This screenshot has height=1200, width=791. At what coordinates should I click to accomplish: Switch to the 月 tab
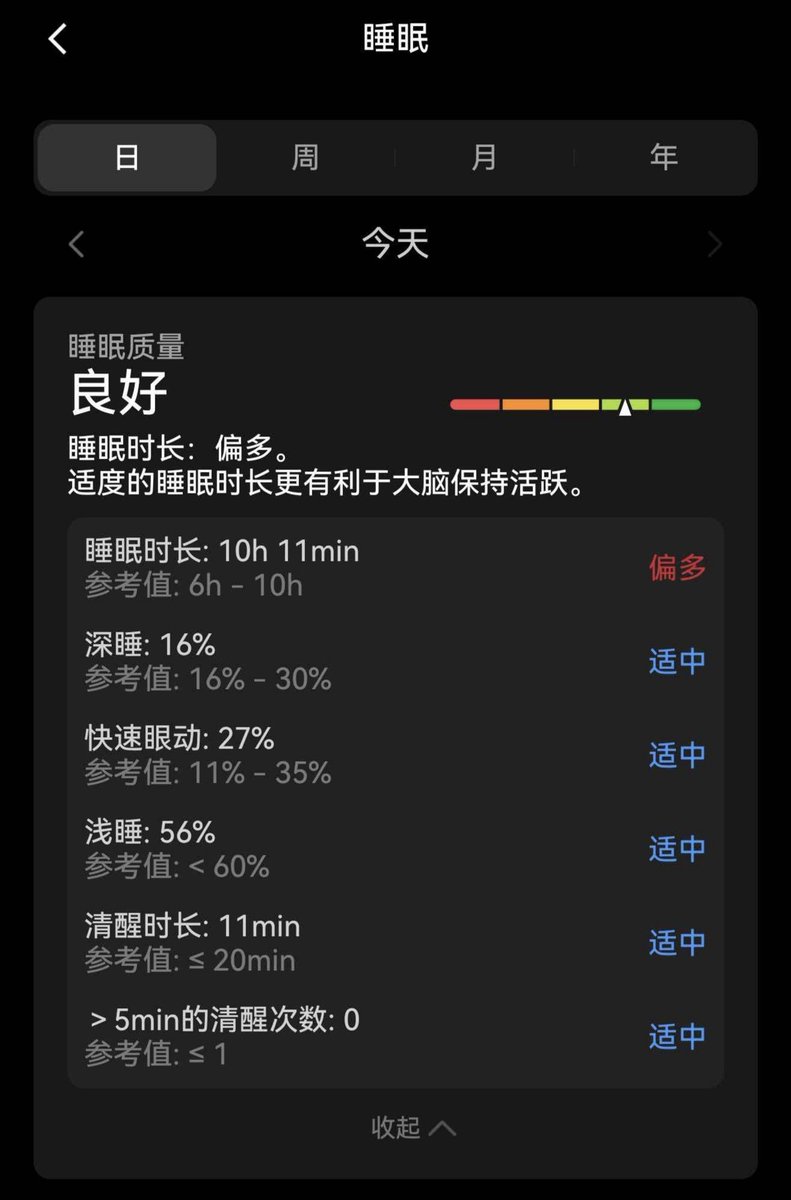click(x=485, y=157)
